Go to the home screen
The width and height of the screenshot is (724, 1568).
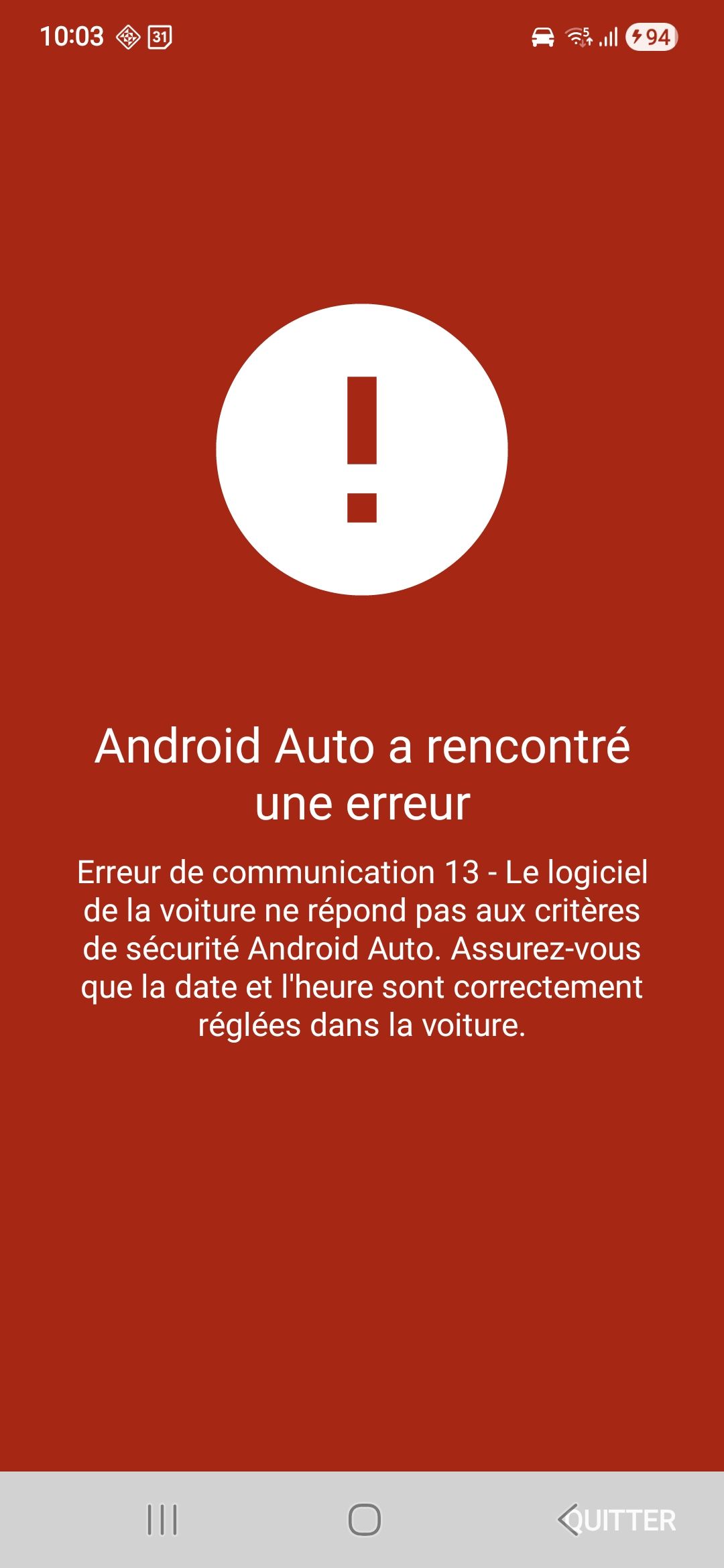pos(364,1520)
